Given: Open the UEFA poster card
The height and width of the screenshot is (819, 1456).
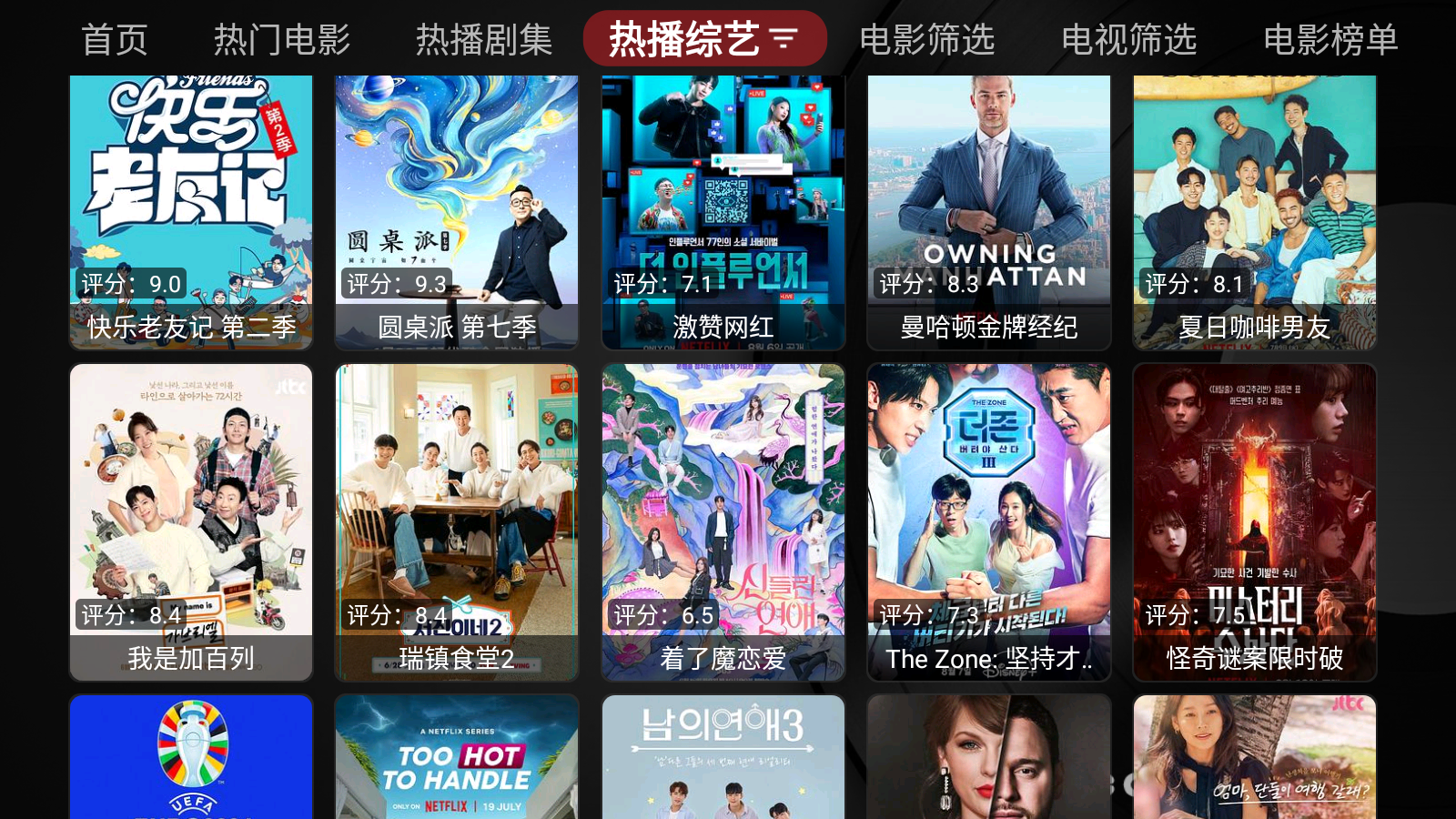Looking at the screenshot, I should pos(191,757).
